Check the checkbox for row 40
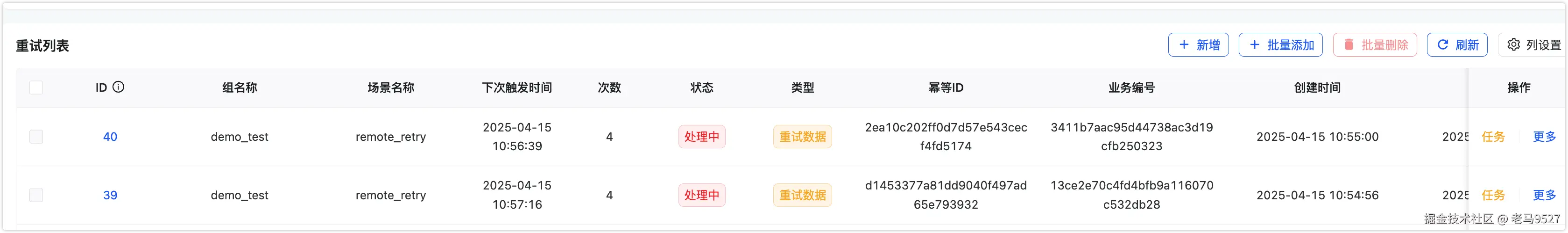Image resolution: width=1568 pixels, height=233 pixels. [x=36, y=137]
